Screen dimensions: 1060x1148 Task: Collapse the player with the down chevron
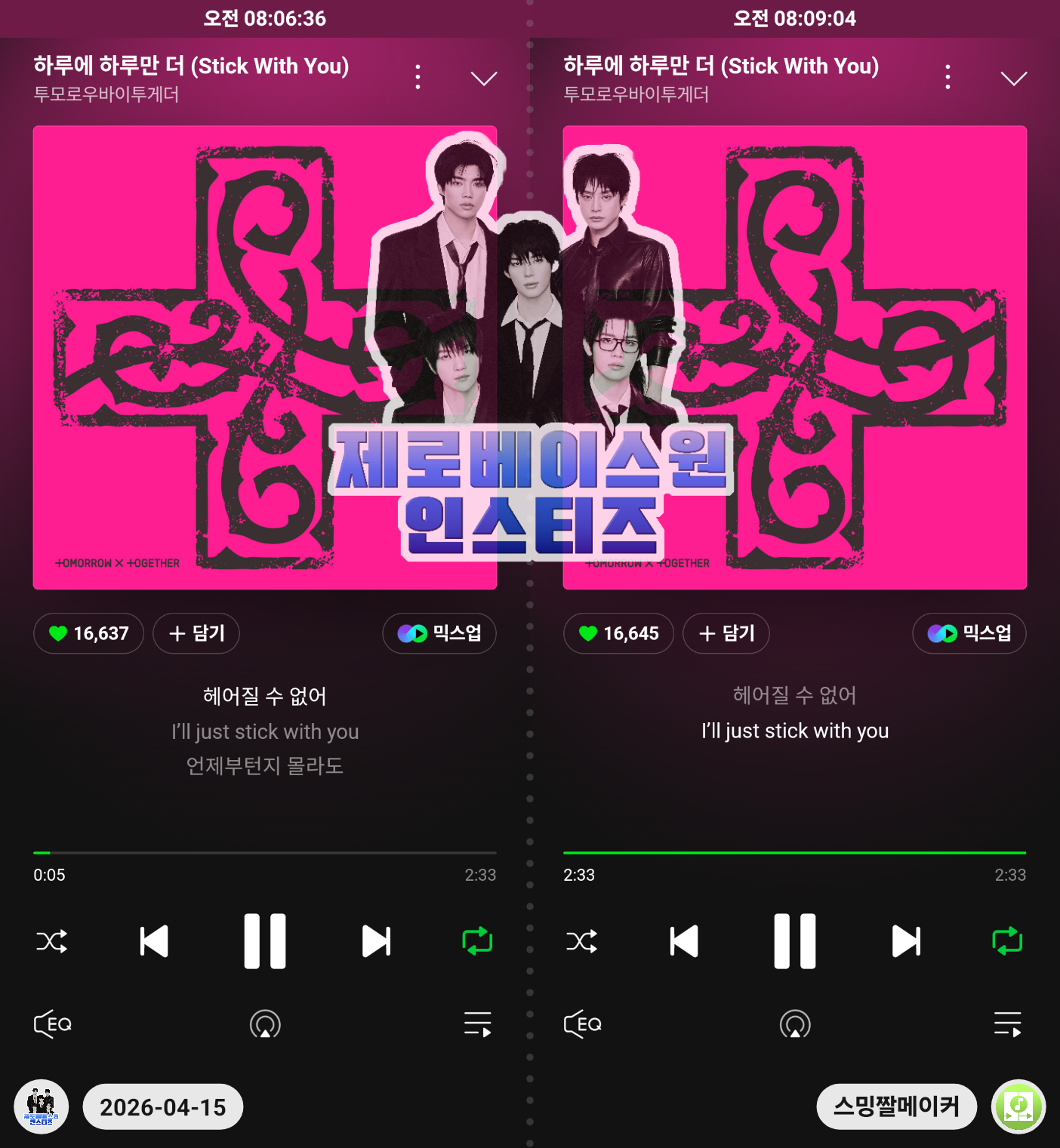coord(483,78)
